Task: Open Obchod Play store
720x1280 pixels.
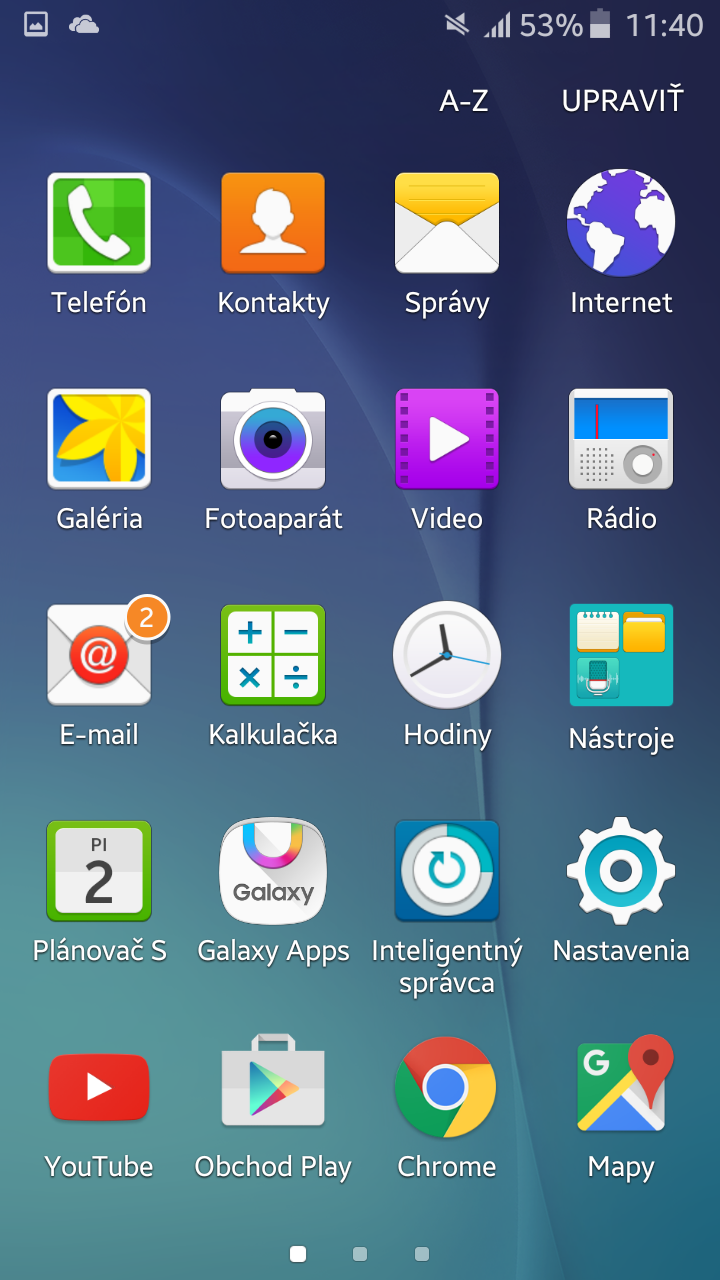Action: [x=273, y=1087]
